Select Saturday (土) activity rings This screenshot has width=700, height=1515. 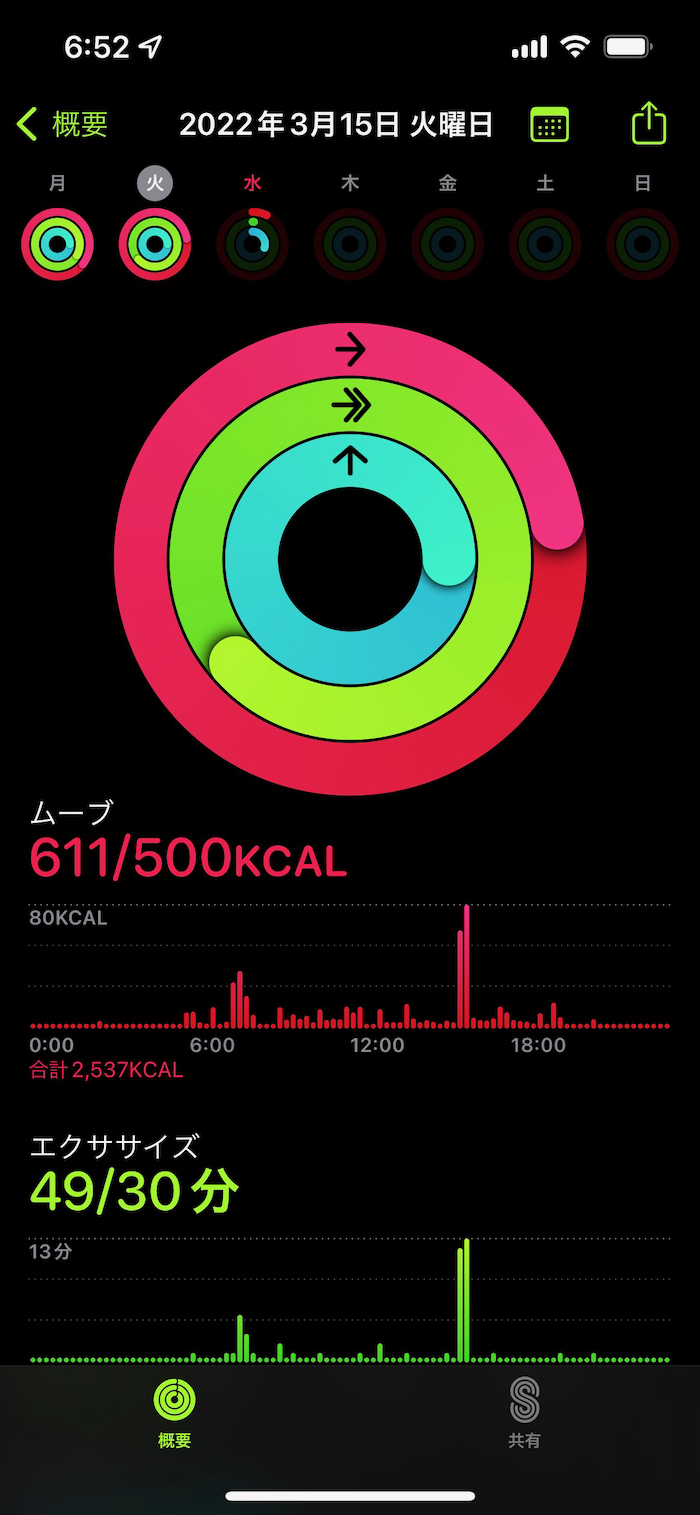click(545, 243)
